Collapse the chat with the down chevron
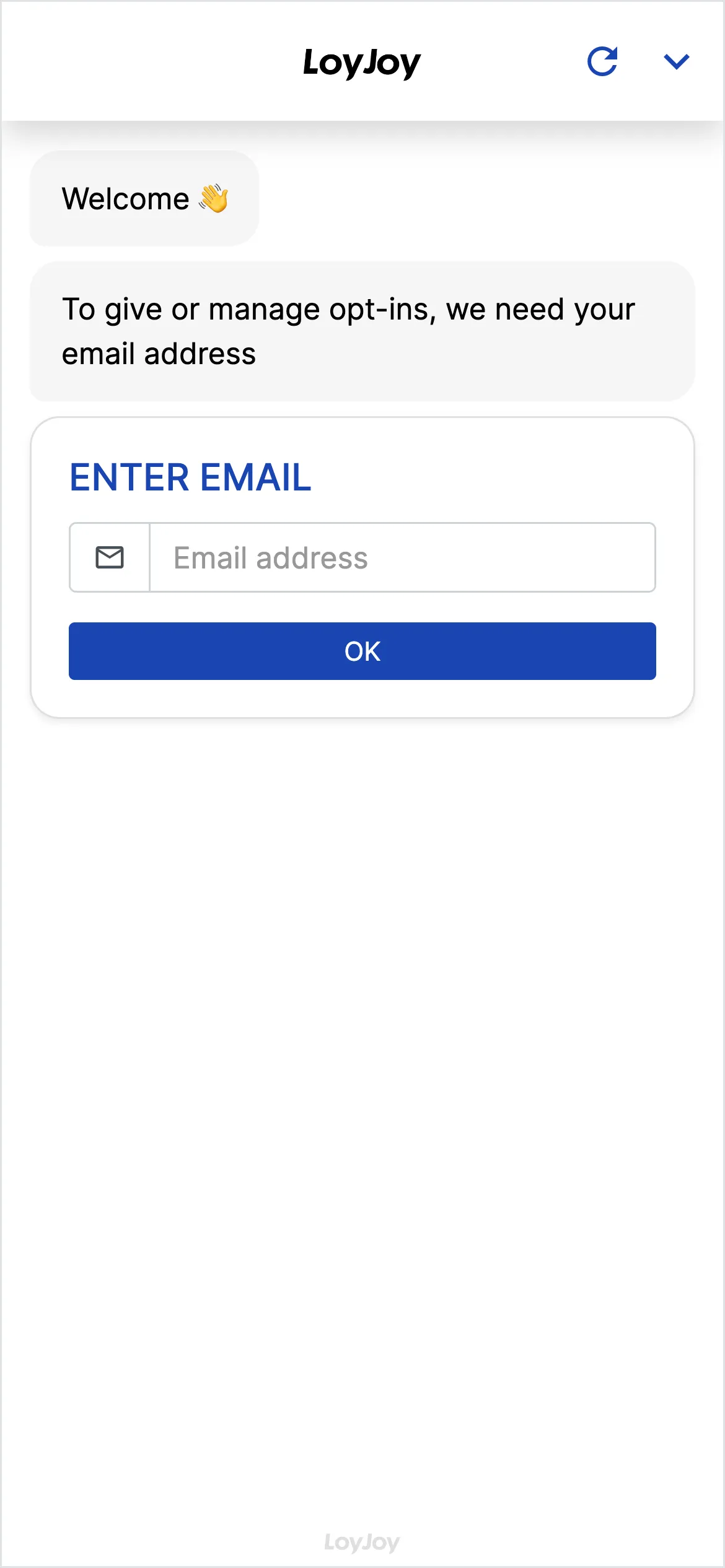This screenshot has width=725, height=1568. 676,61
